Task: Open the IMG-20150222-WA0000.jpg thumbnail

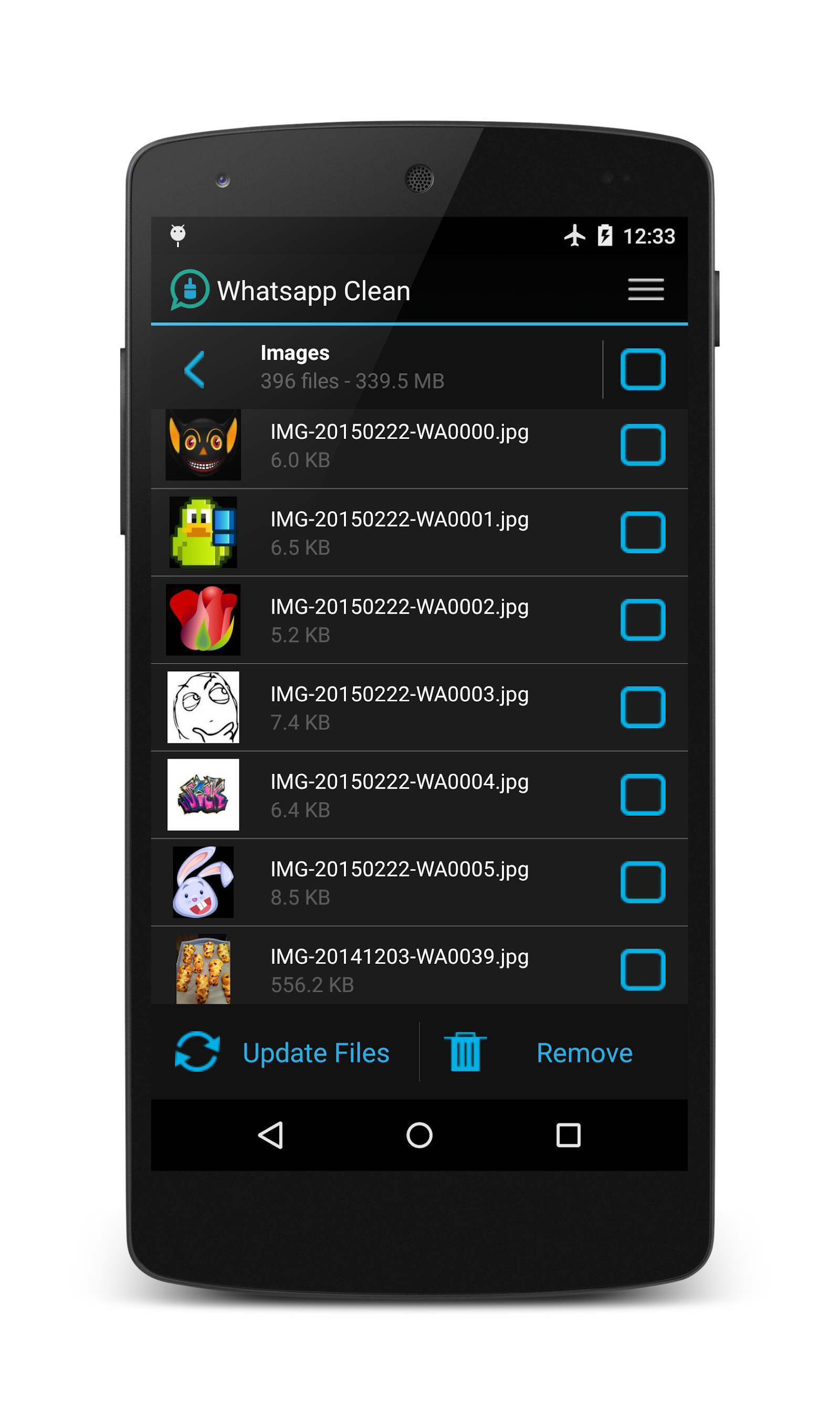Action: click(203, 445)
